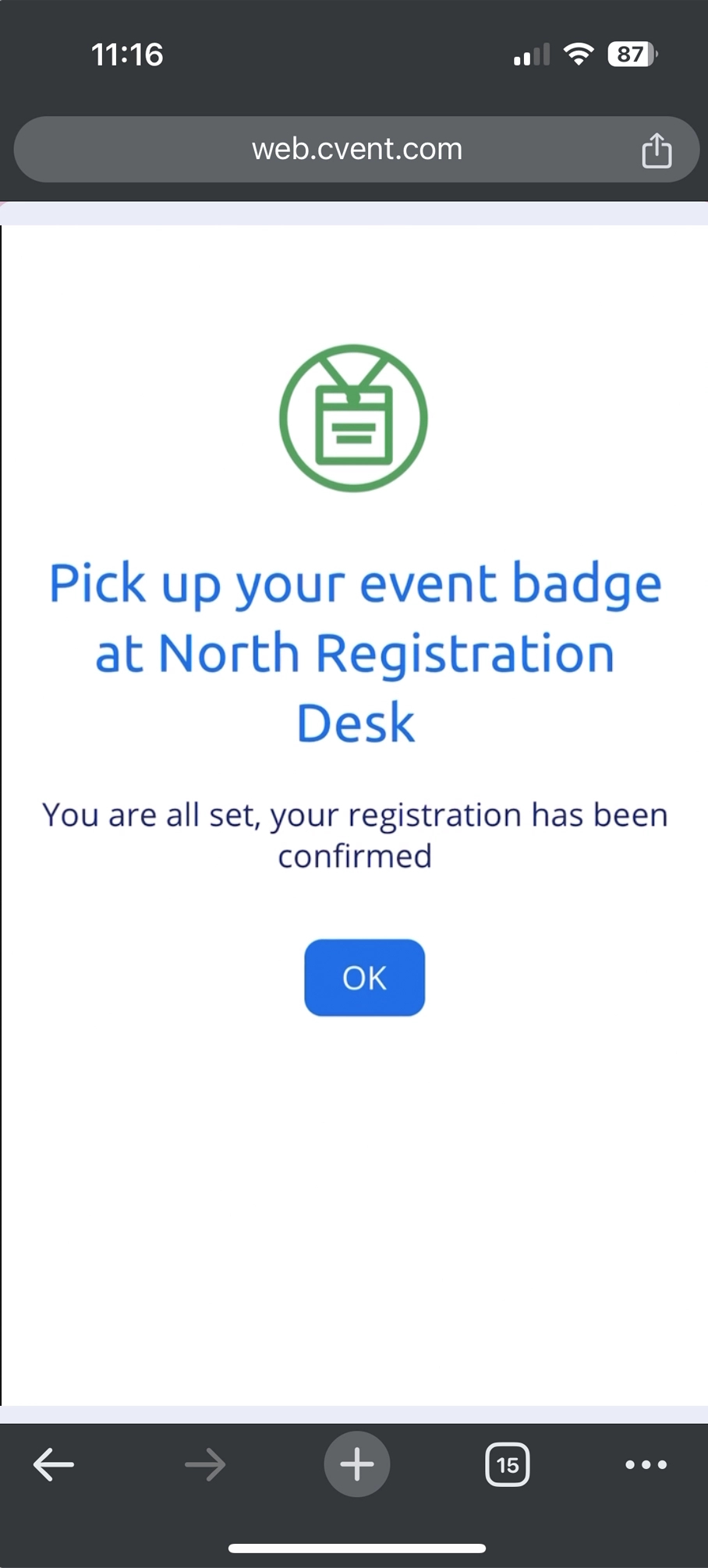The height and width of the screenshot is (1568, 708).
Task: Confirm the registration with the OK button
Action: pyautogui.click(x=364, y=977)
